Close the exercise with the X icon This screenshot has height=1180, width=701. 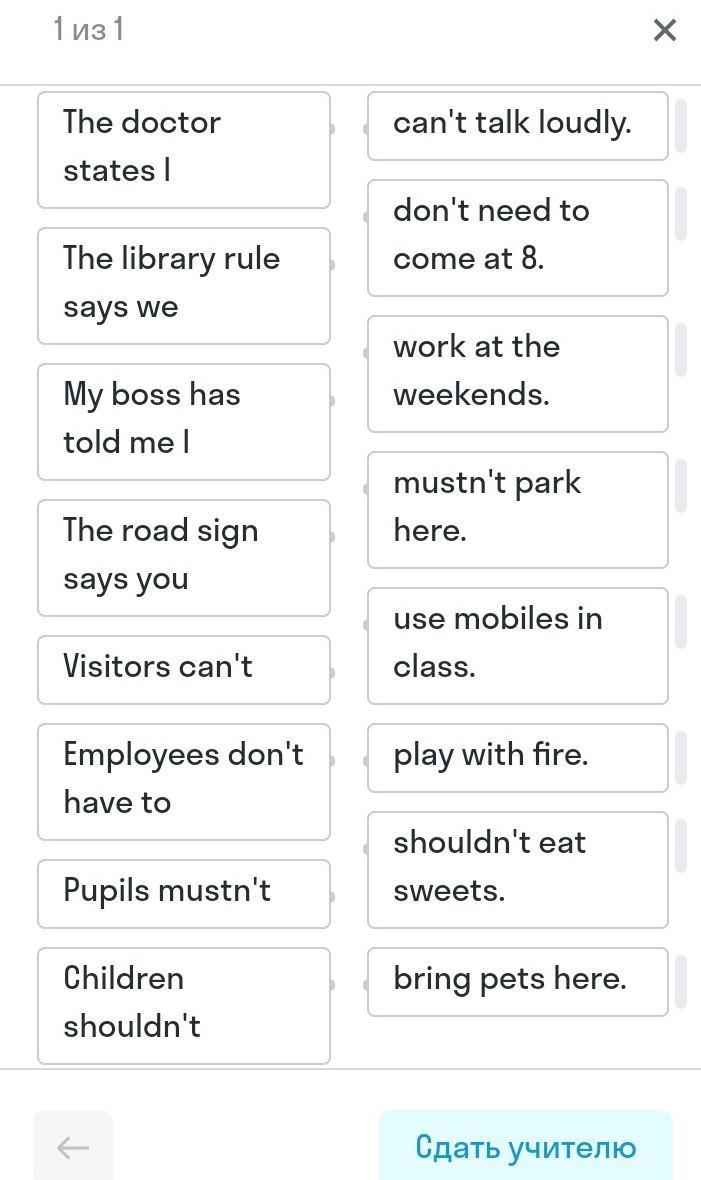664,31
